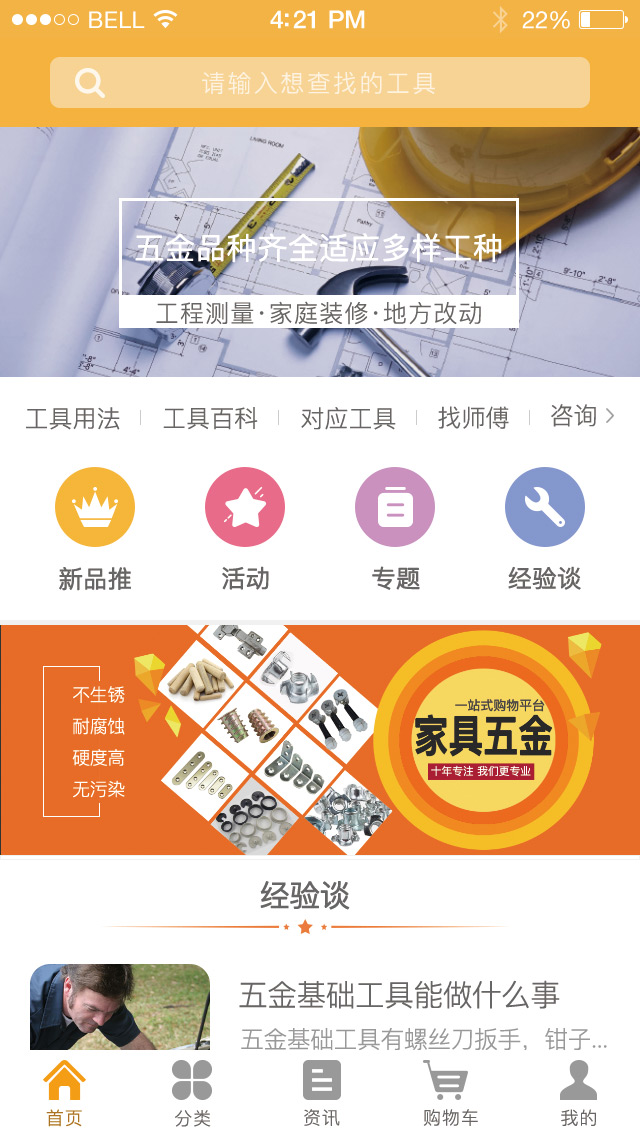Open the 资讯 news tab
The width and height of the screenshot is (640, 1136).
(321, 1093)
